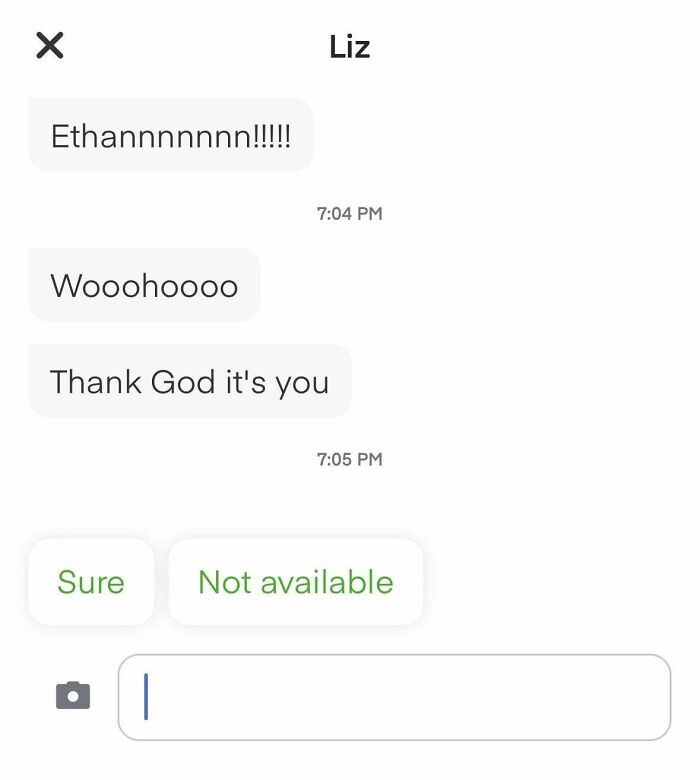This screenshot has height=780, width=700.
Task: Choose the "Not available" quick reply
Action: 295,582
